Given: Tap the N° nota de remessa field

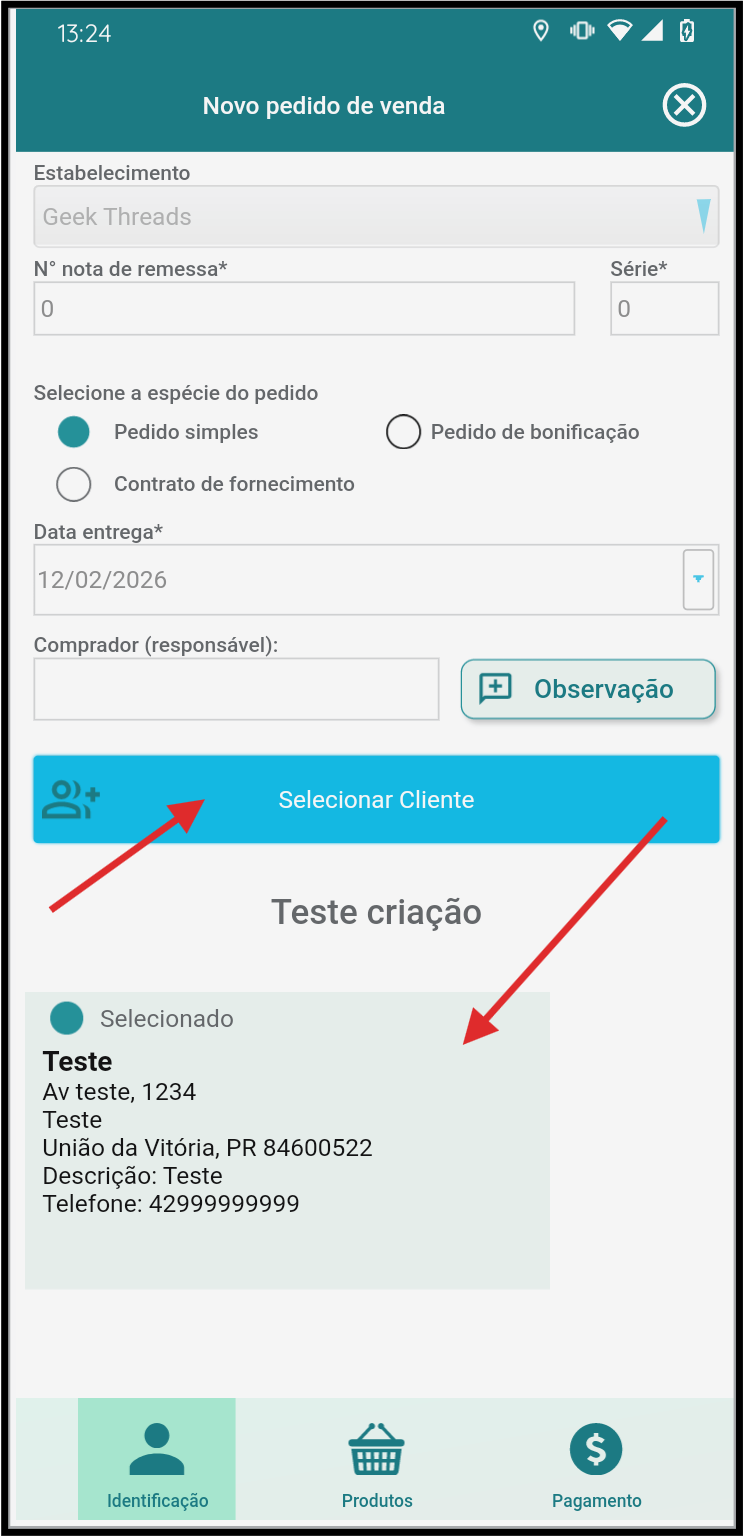Looking at the screenshot, I should [x=304, y=309].
